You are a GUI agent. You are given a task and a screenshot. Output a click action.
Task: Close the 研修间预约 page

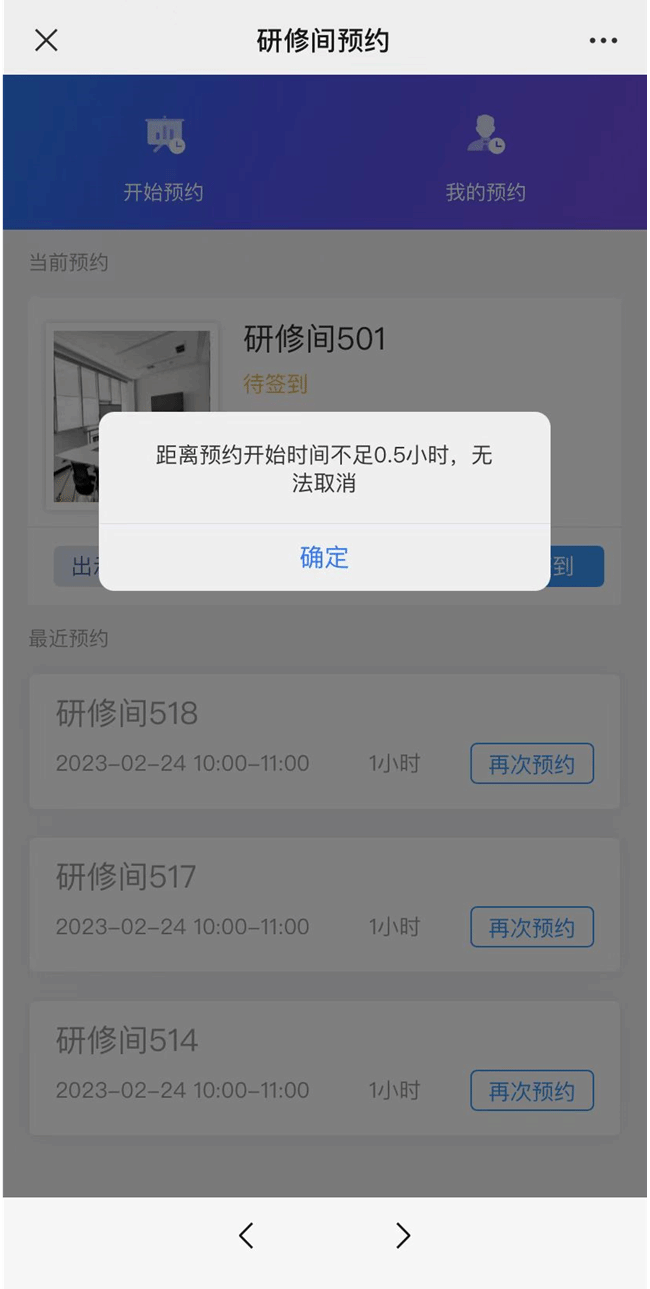point(46,40)
